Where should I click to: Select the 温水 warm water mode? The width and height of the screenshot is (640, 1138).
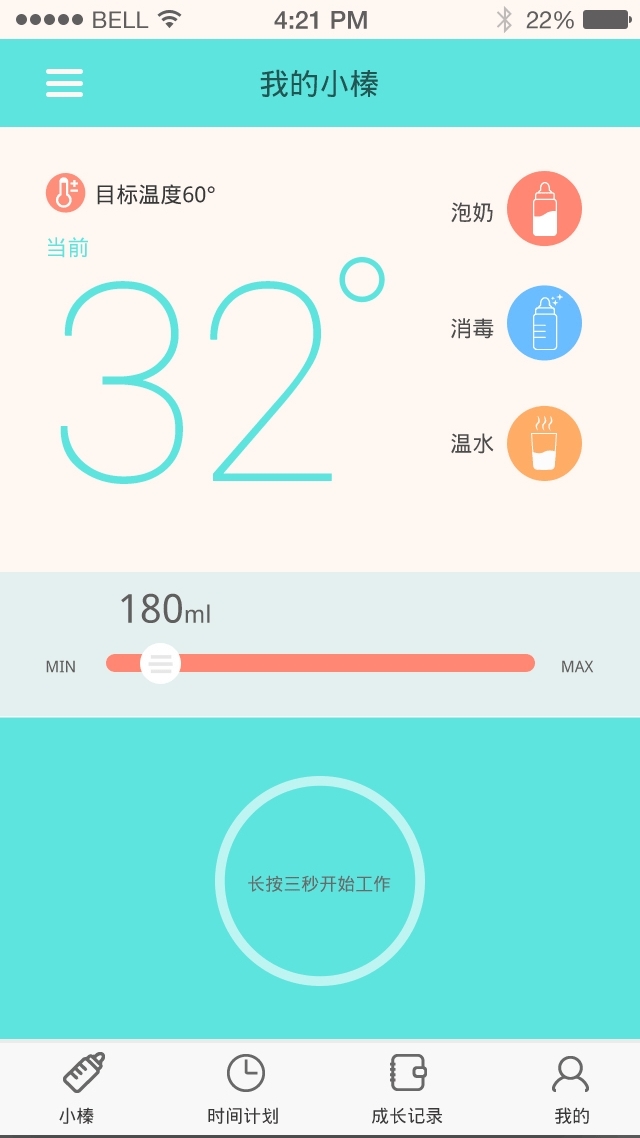[544, 443]
